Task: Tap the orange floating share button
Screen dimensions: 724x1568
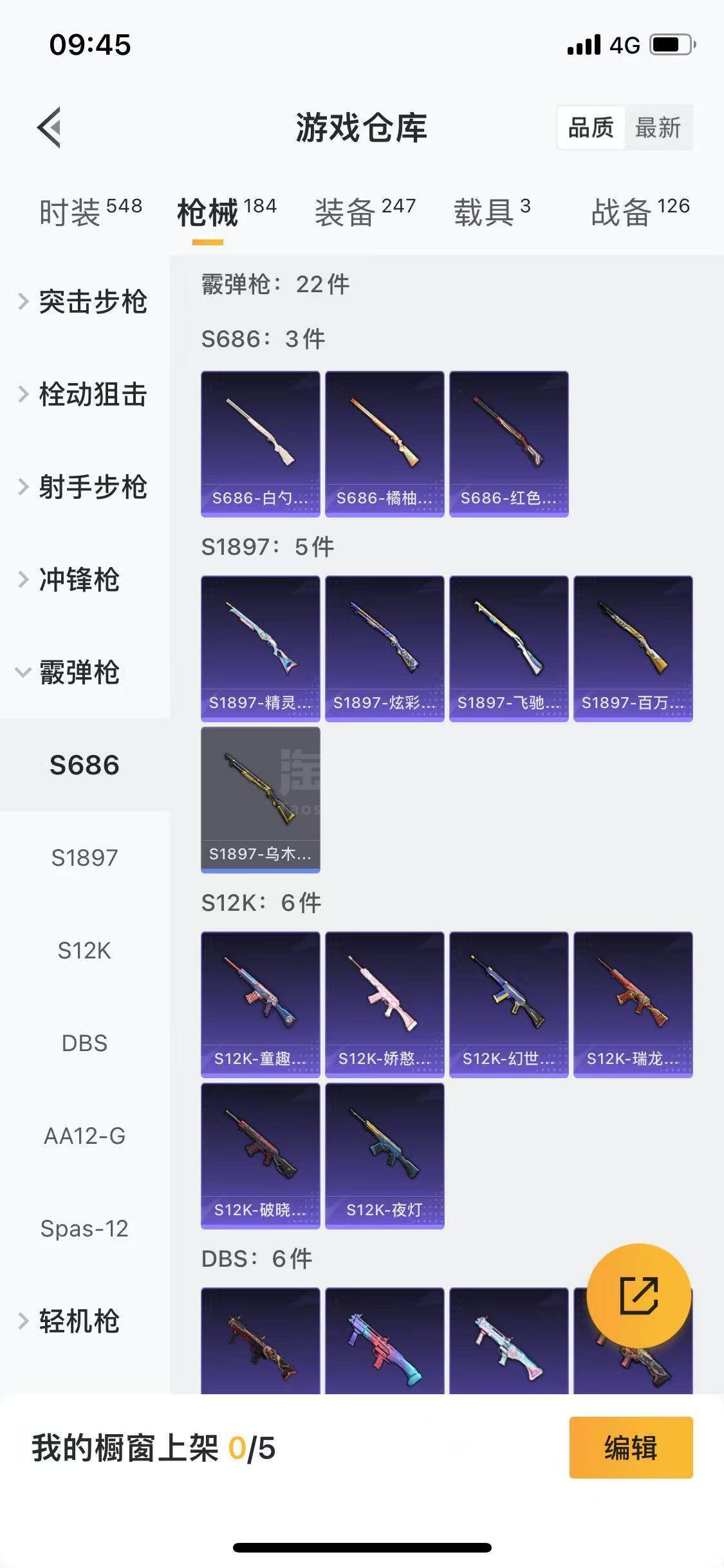Action: click(638, 1296)
